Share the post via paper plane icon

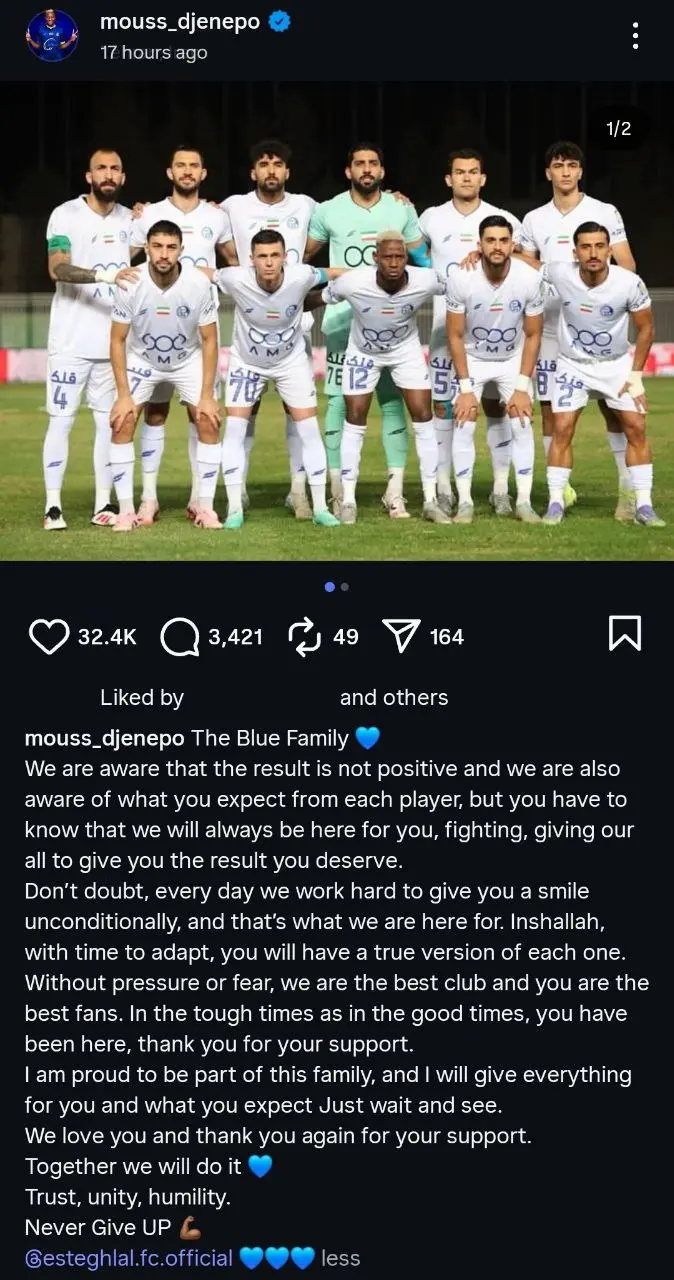click(401, 636)
